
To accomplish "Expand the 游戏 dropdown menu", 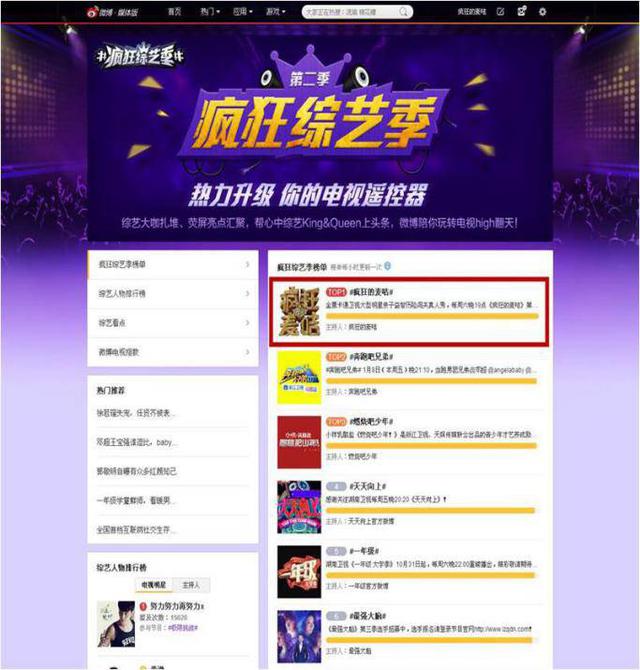I will pyautogui.click(x=273, y=11).
